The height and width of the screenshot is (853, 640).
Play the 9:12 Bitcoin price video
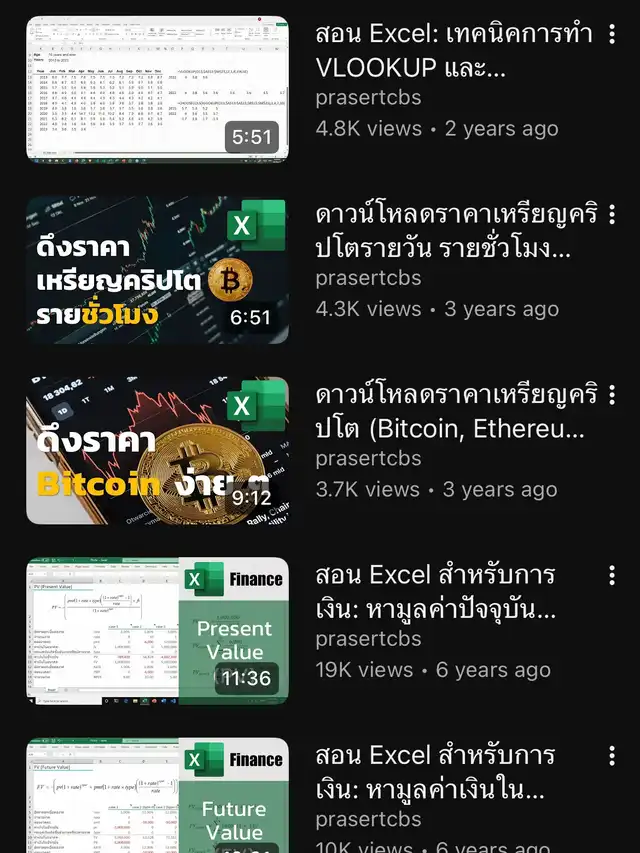coord(157,450)
